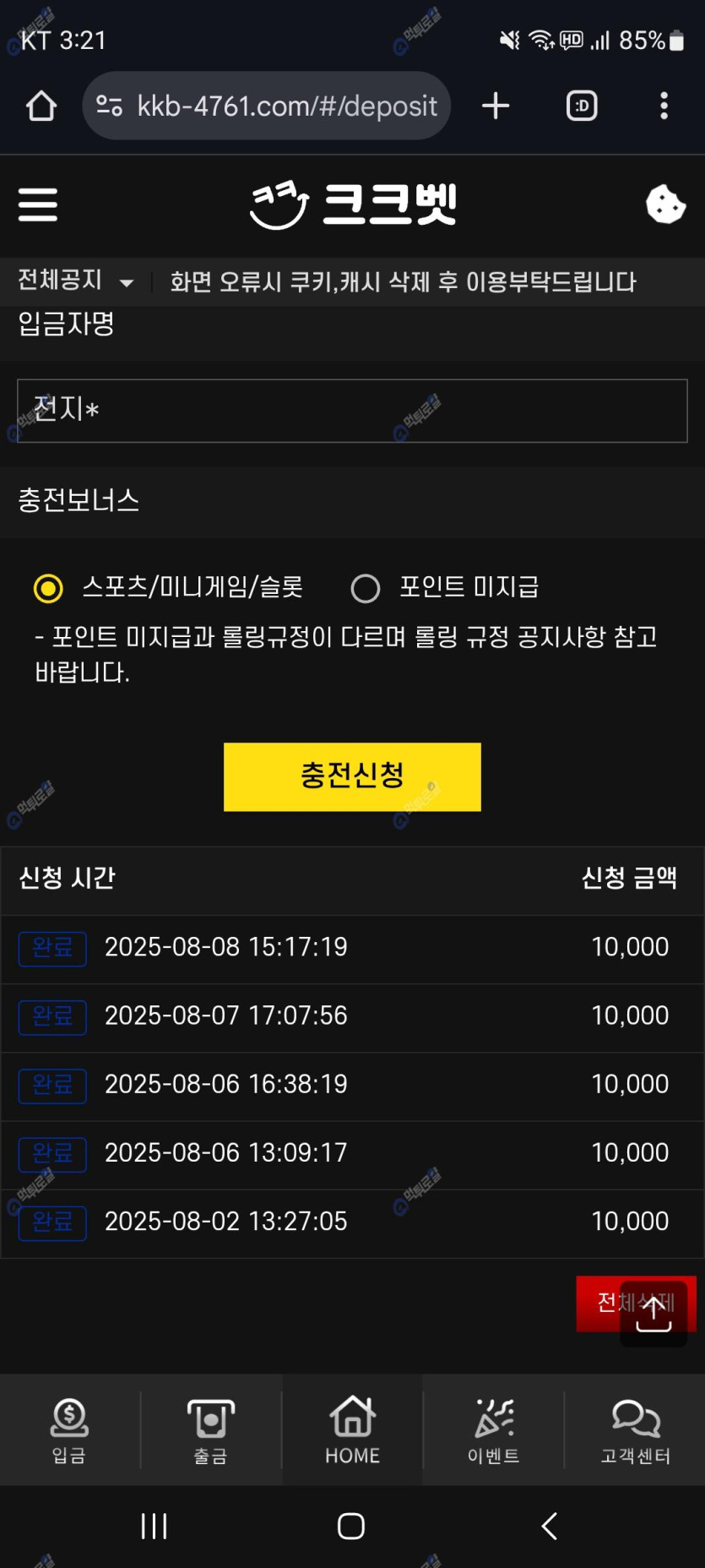Open a new browser tab

pyautogui.click(x=496, y=106)
